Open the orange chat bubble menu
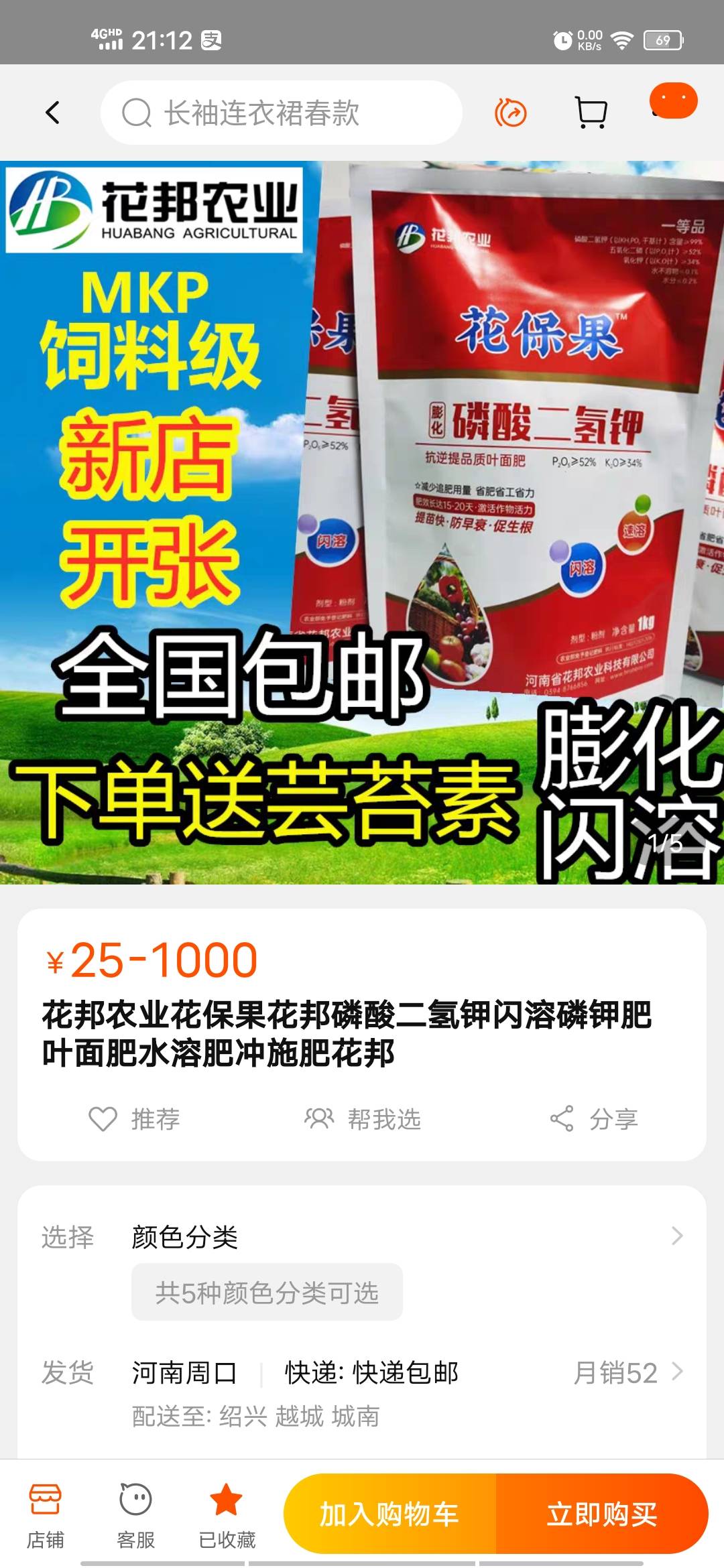Viewport: 724px width, 1568px height. [673, 101]
